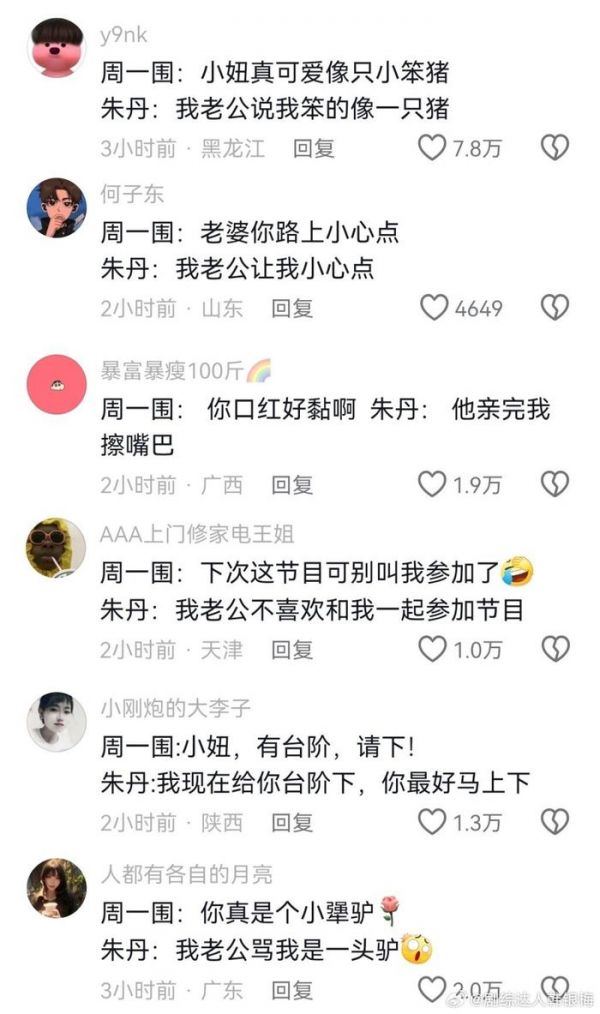Reply to AAA上门修家电王姐's comment
This screenshot has width=600, height=1014.
[x=292, y=649]
